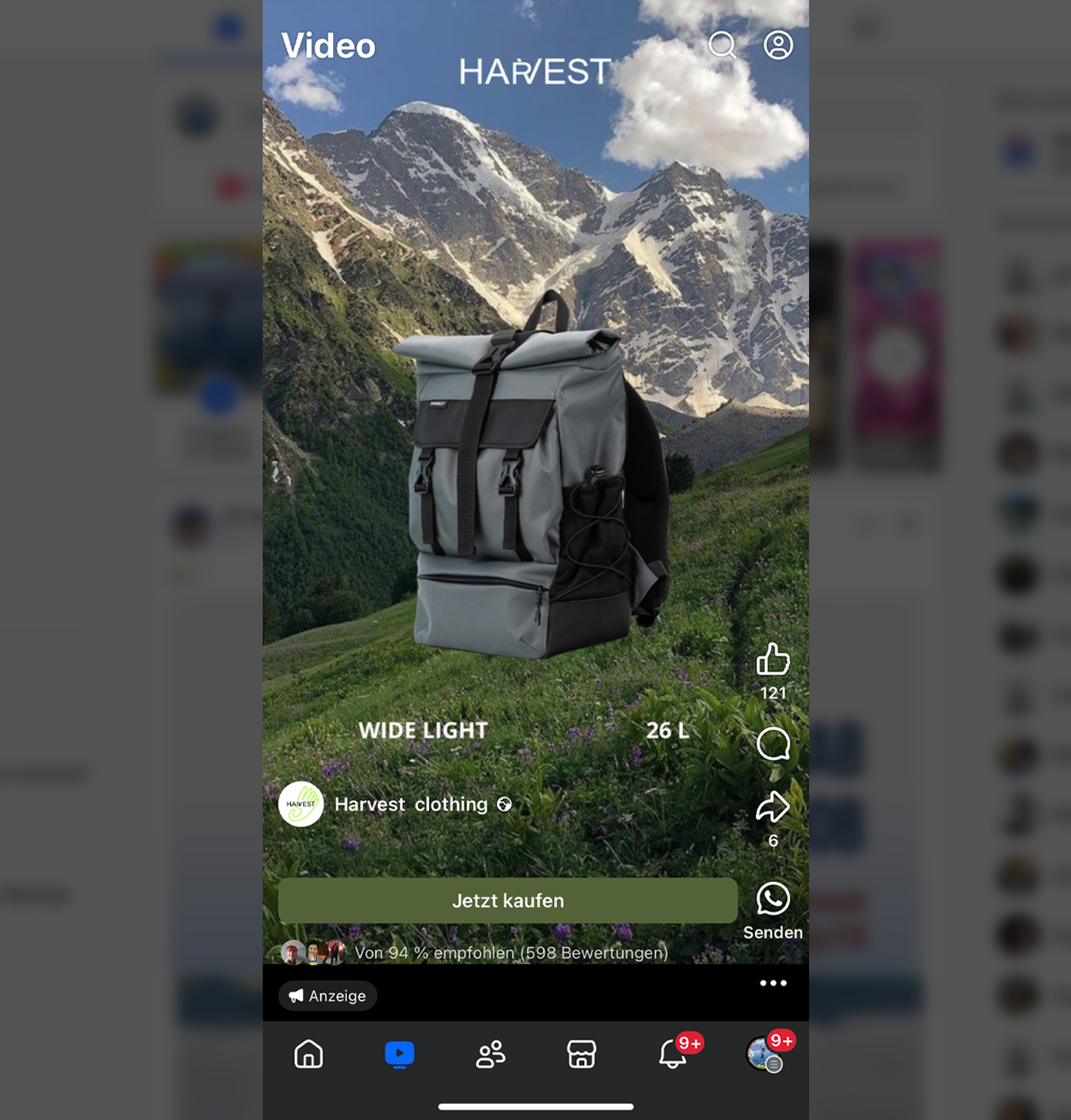Send the video via WhatsApp

pos(773,900)
